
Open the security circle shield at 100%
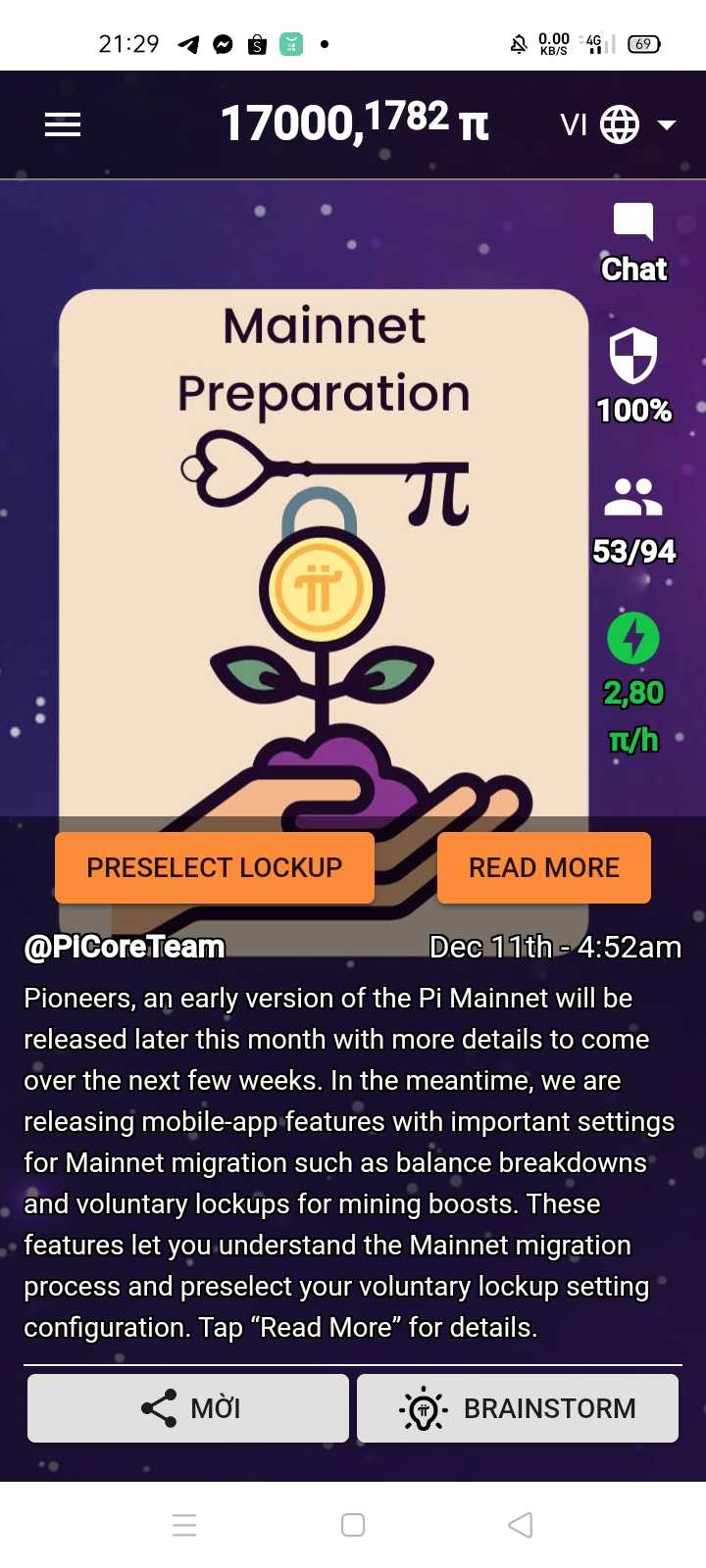click(633, 374)
